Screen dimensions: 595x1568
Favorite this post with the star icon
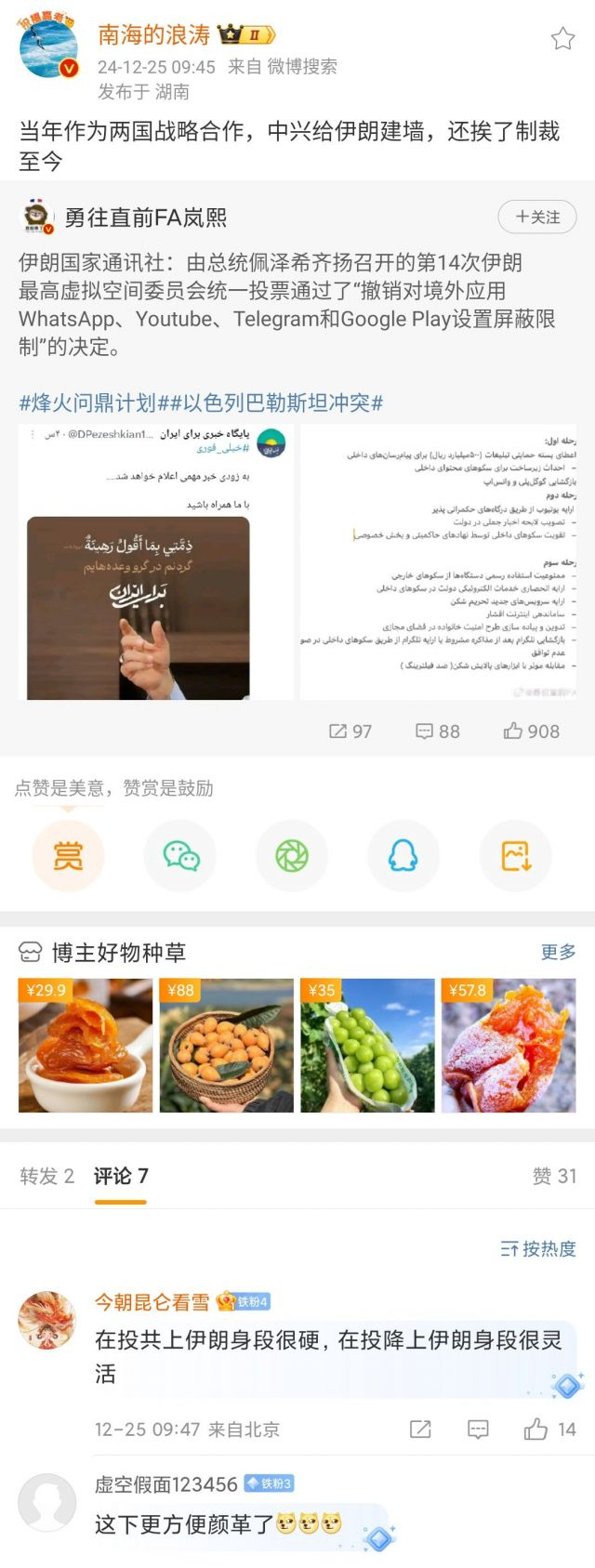562,38
